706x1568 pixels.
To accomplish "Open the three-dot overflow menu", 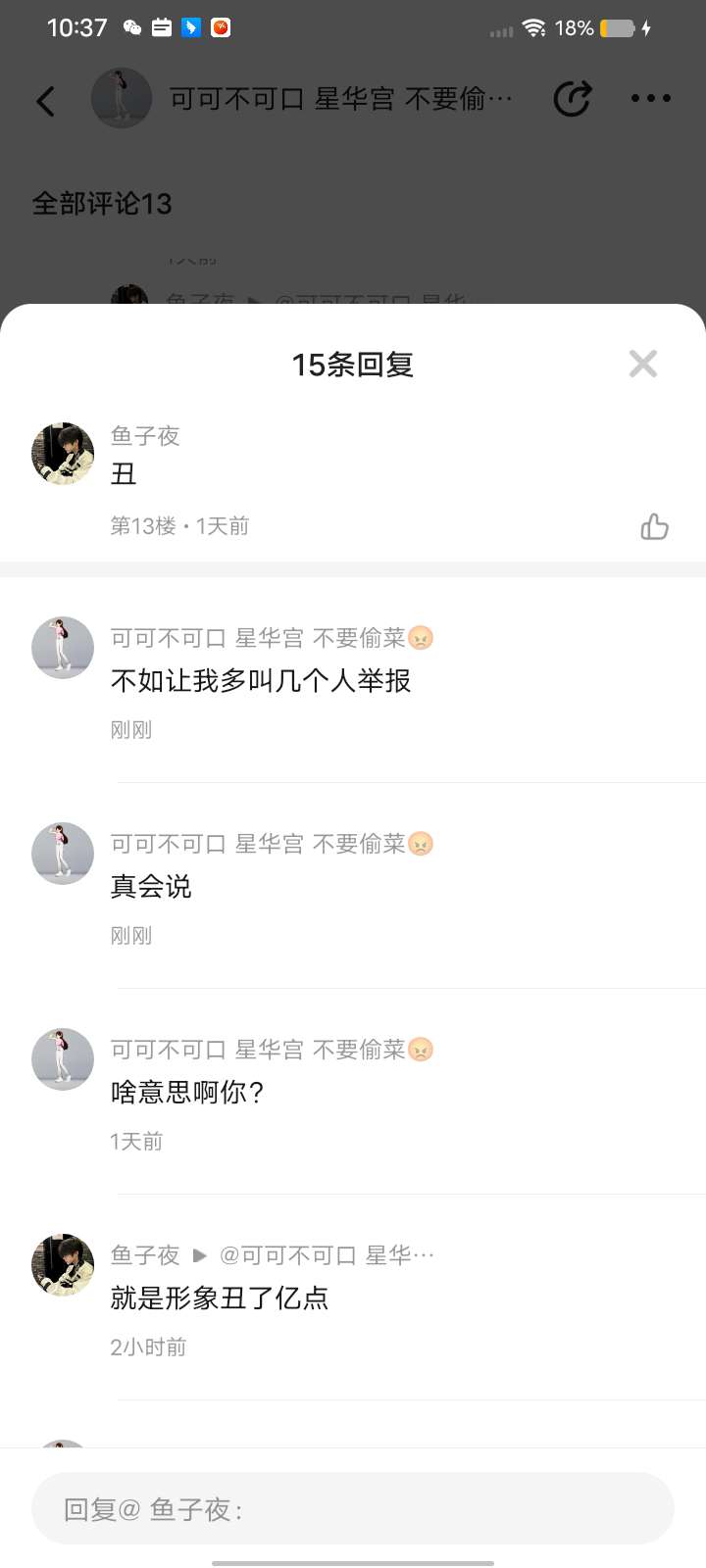I will pos(651,98).
